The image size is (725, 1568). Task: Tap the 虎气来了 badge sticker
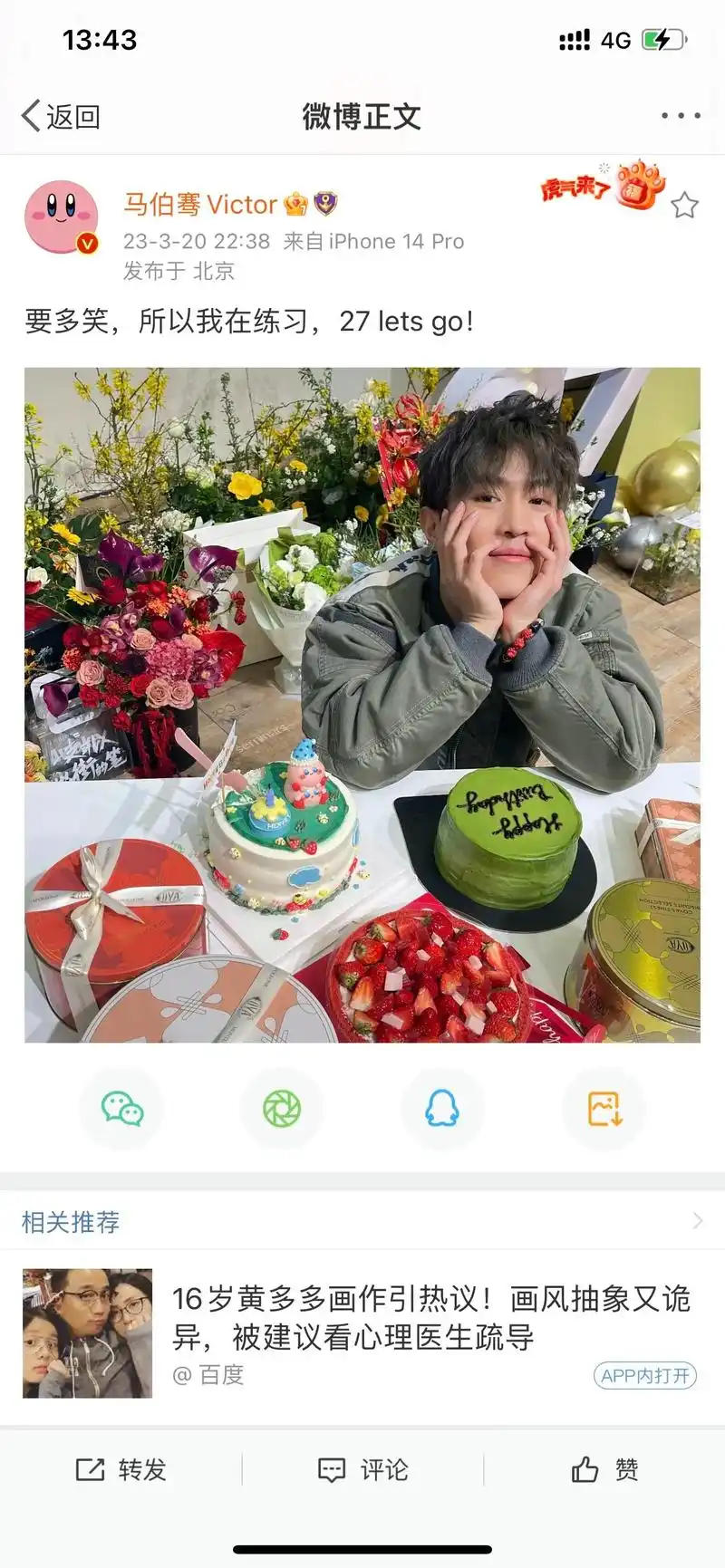603,186
